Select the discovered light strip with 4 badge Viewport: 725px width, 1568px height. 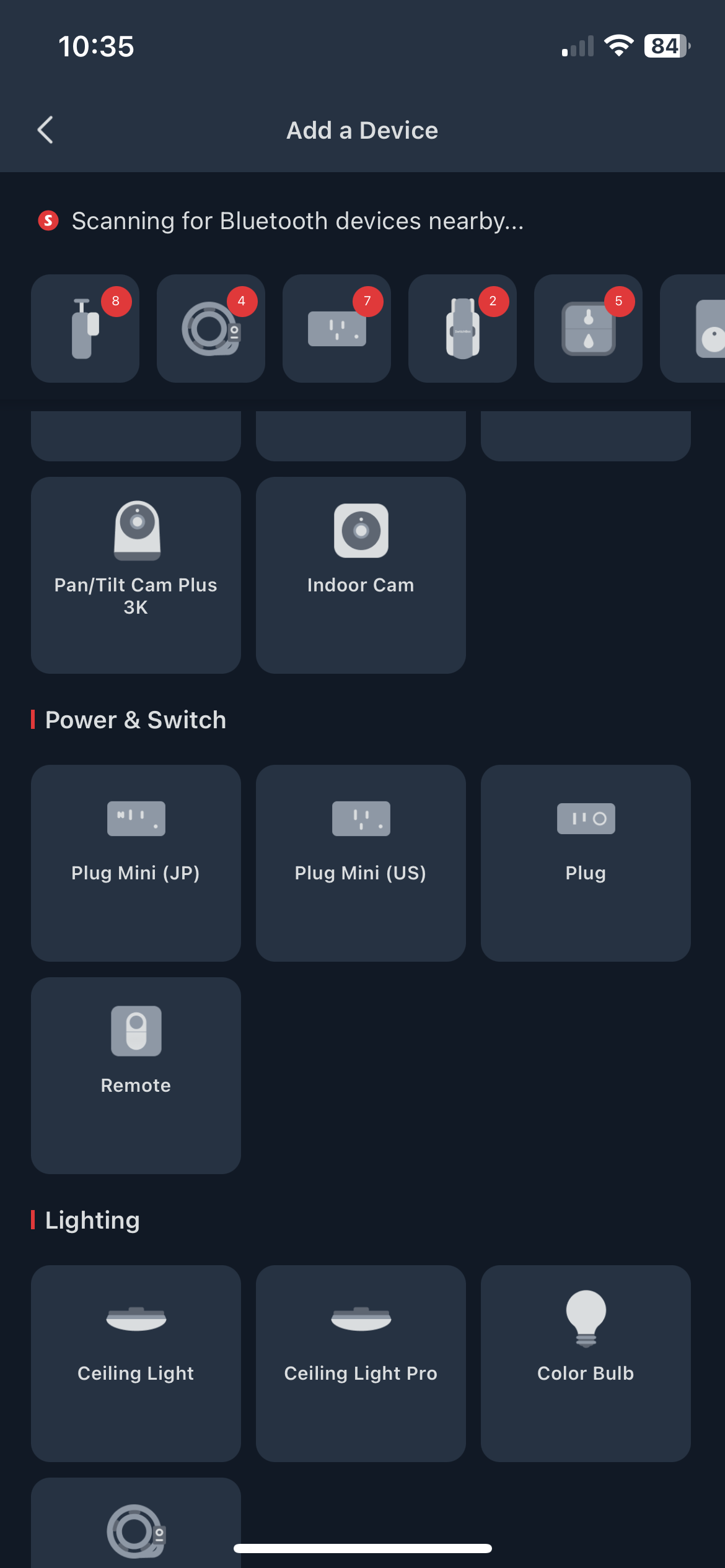[x=211, y=329]
